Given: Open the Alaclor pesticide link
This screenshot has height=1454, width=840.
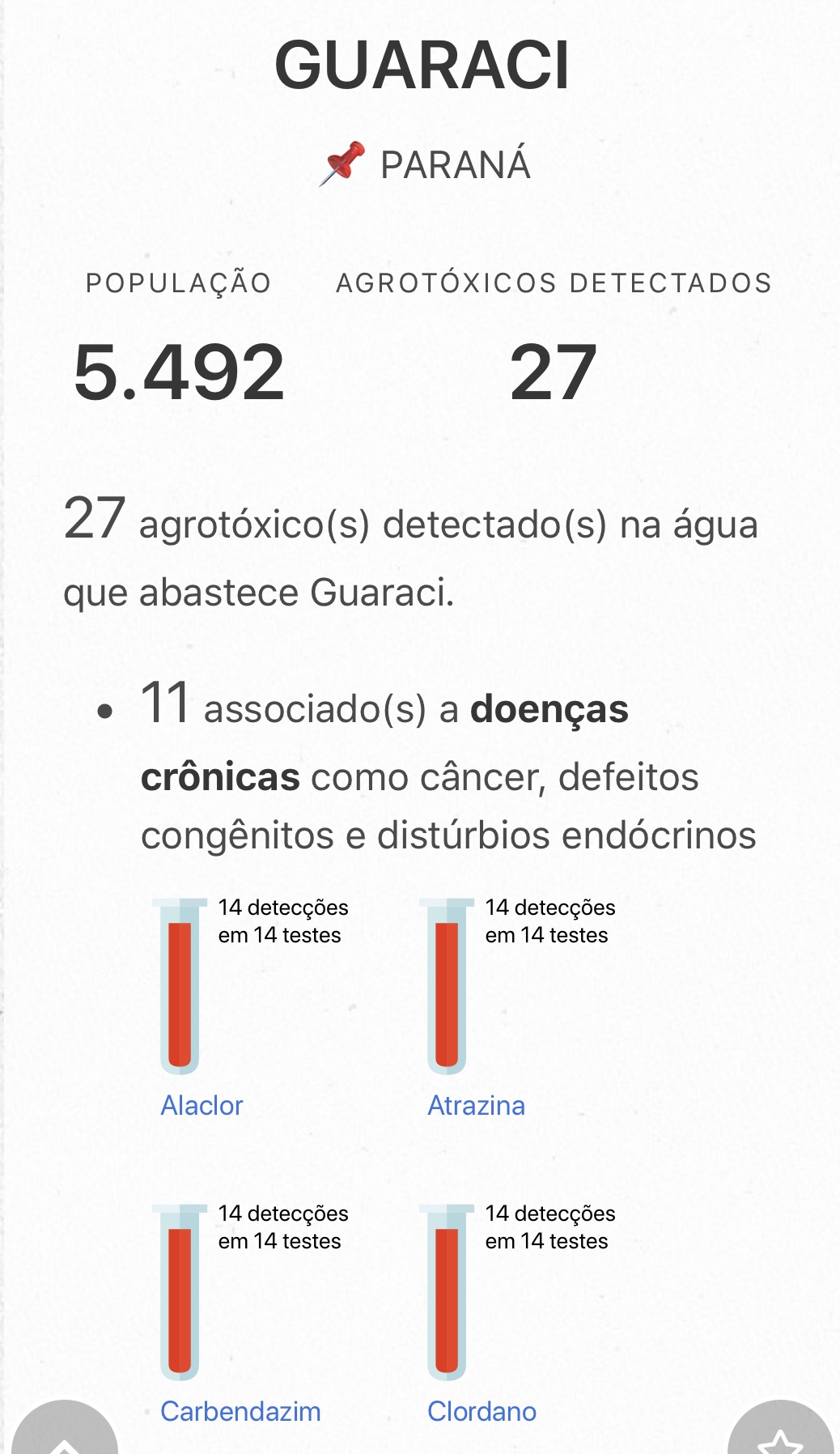Looking at the screenshot, I should click(x=202, y=1105).
